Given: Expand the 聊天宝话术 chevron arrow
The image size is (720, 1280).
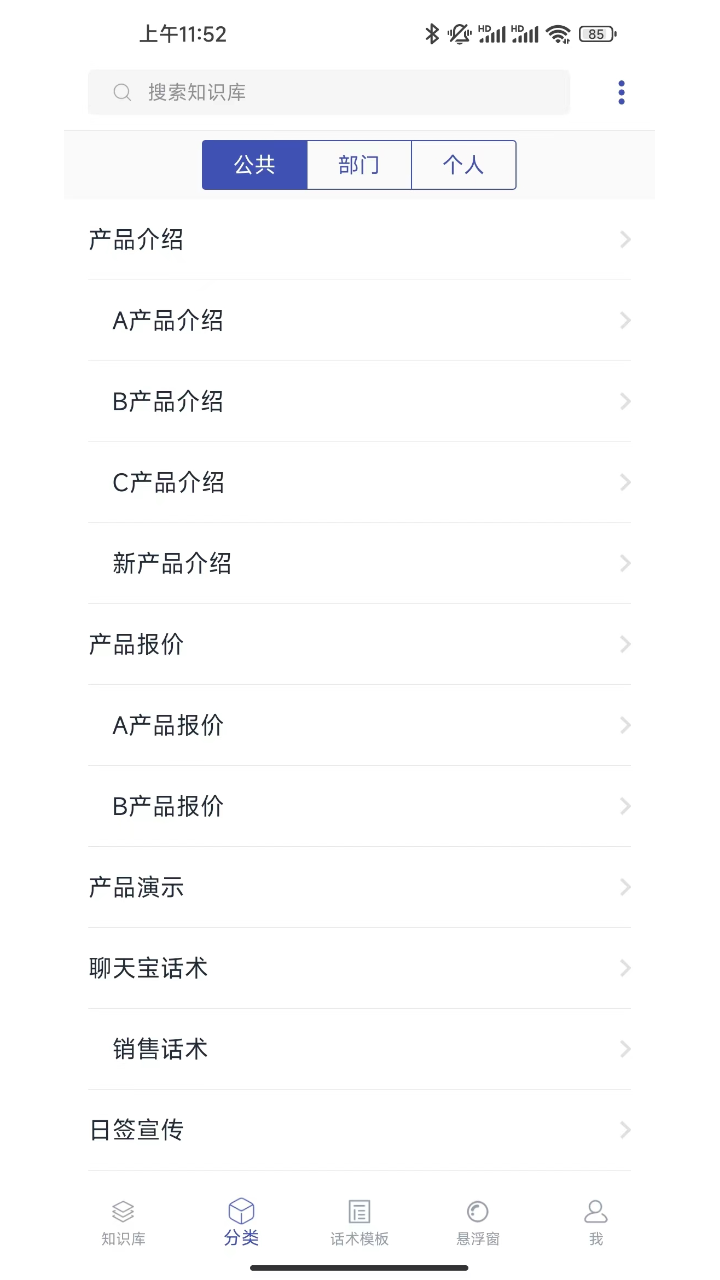Looking at the screenshot, I should coord(625,968).
